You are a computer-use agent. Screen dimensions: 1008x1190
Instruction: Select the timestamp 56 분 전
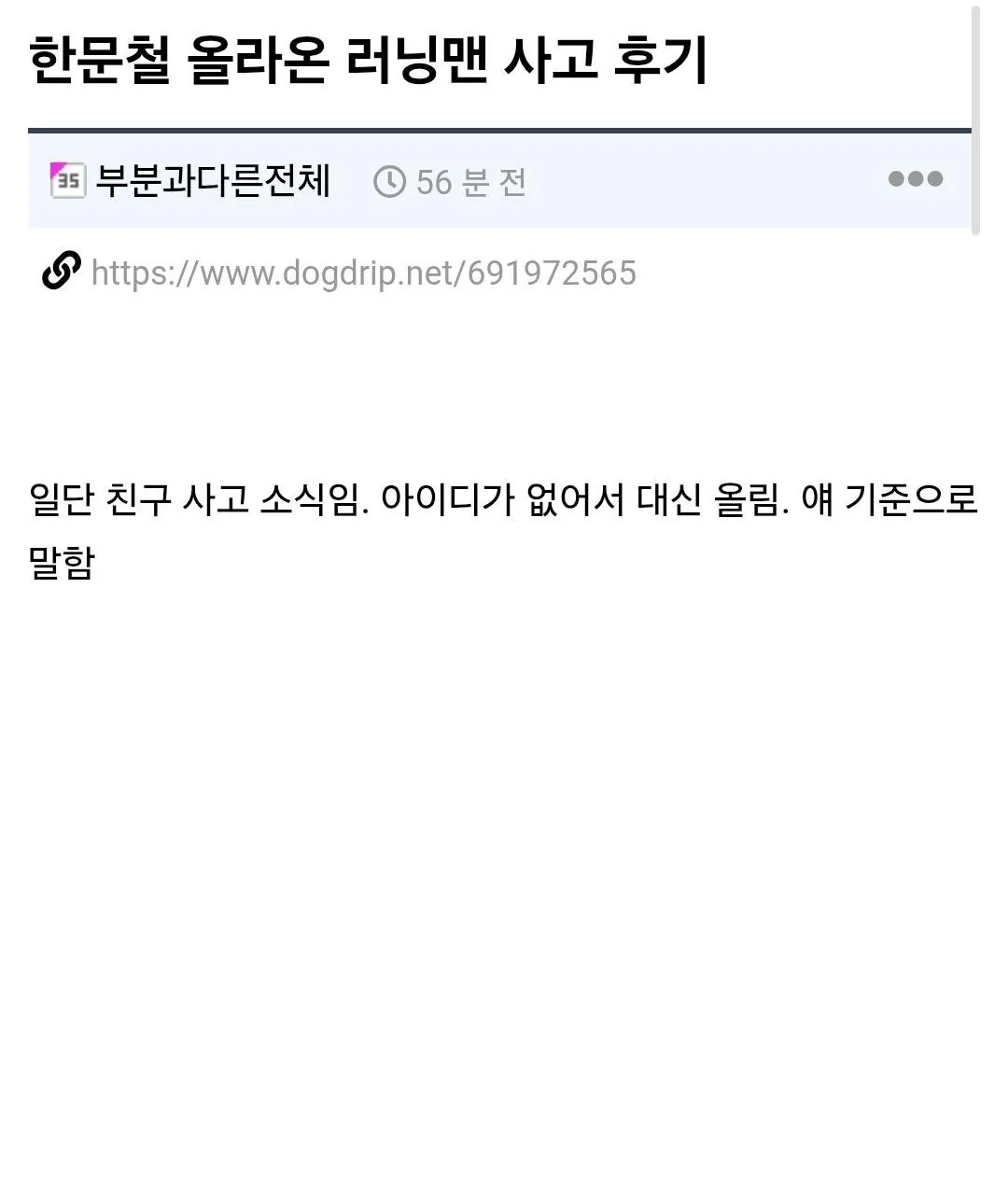pyautogui.click(x=472, y=179)
